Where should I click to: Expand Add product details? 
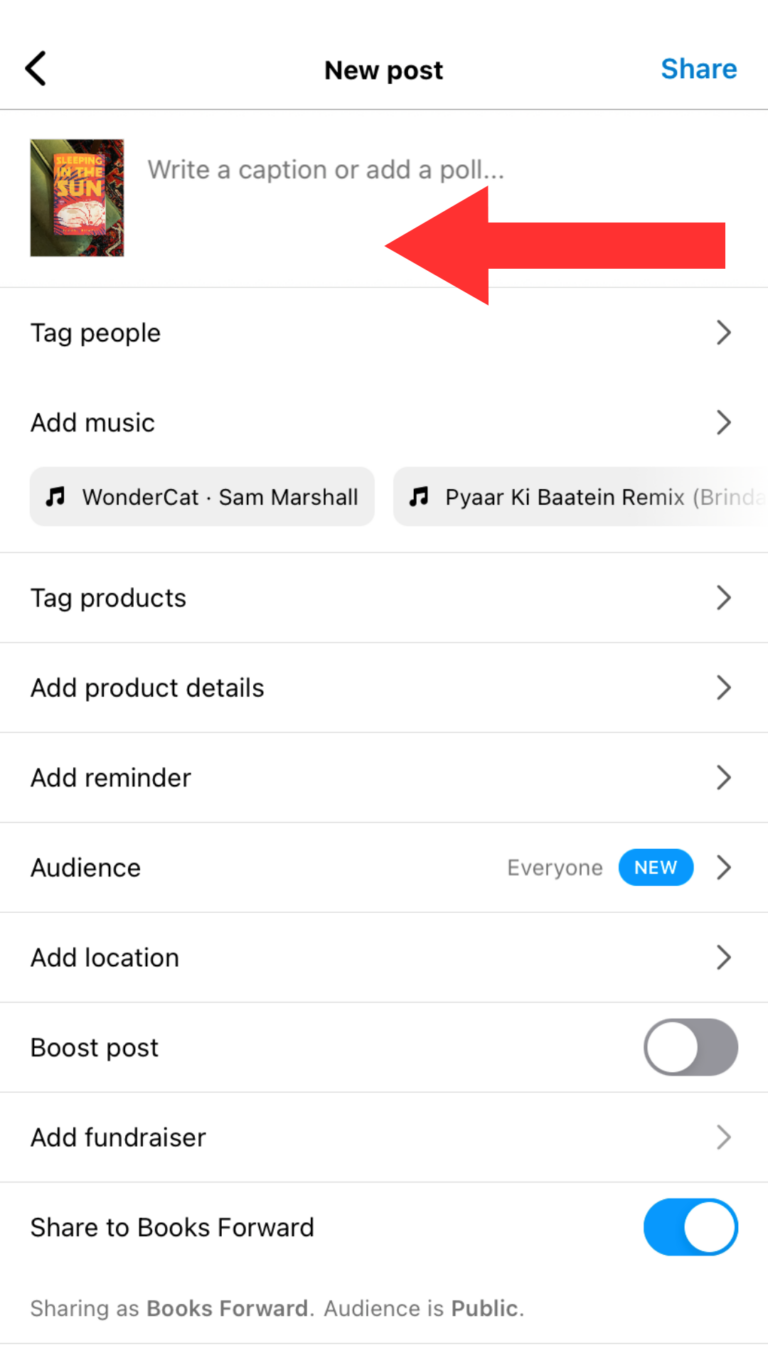point(724,687)
